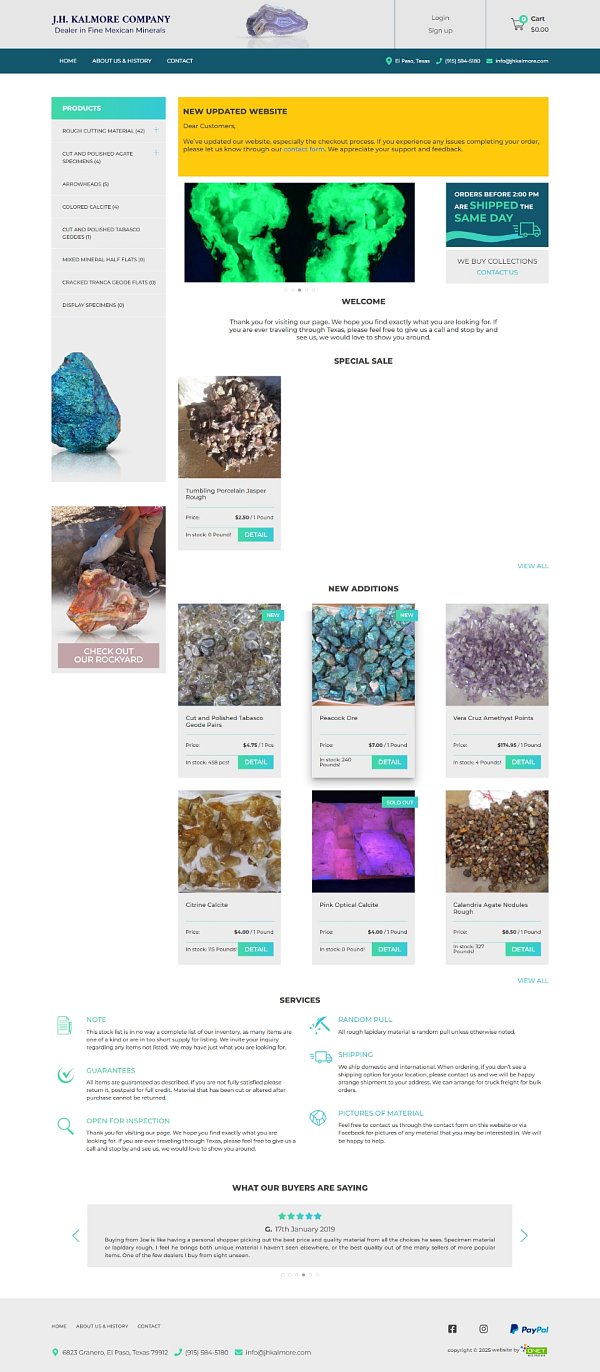The height and width of the screenshot is (1372, 600).
Task: Open the Sign up link
Action: (x=440, y=30)
